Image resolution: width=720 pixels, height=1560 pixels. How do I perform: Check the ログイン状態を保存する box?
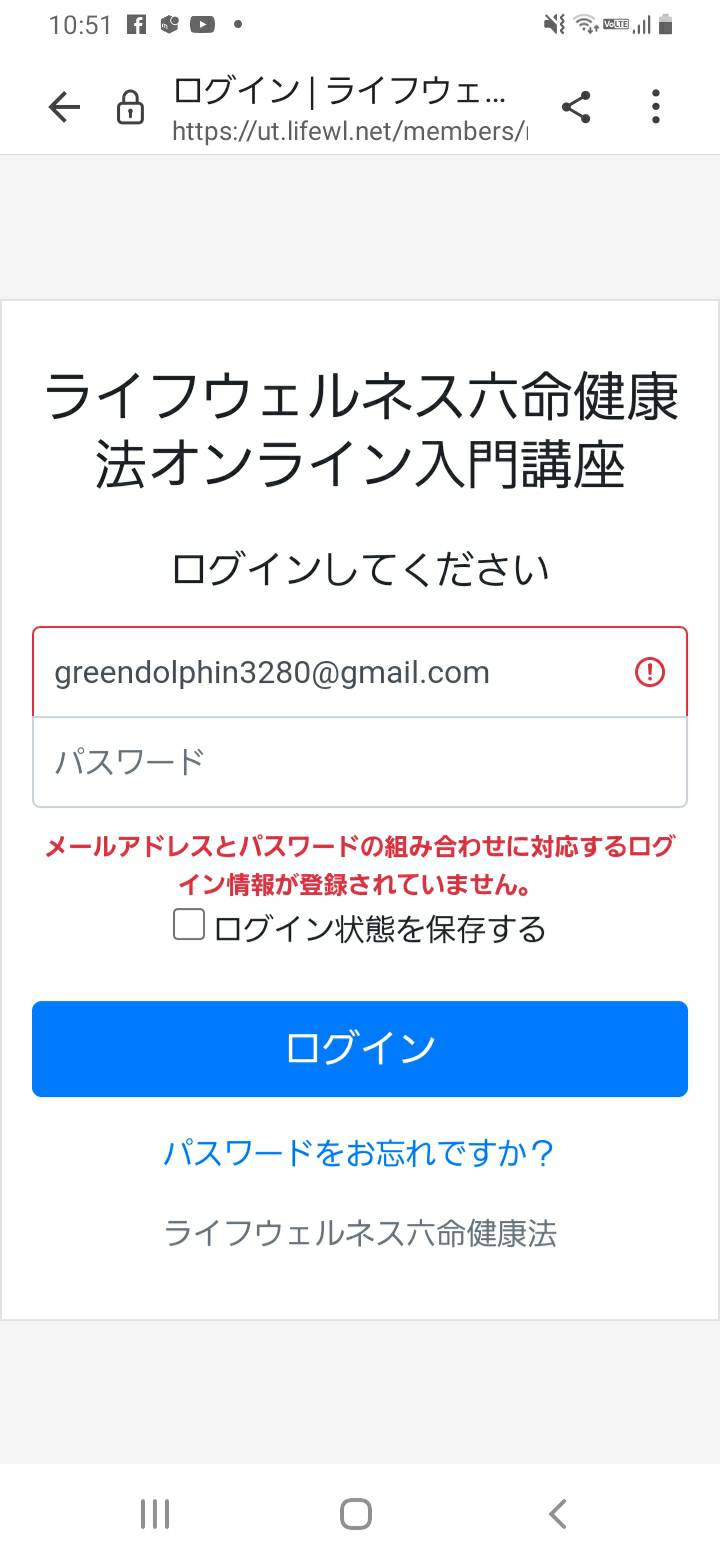tap(189, 925)
